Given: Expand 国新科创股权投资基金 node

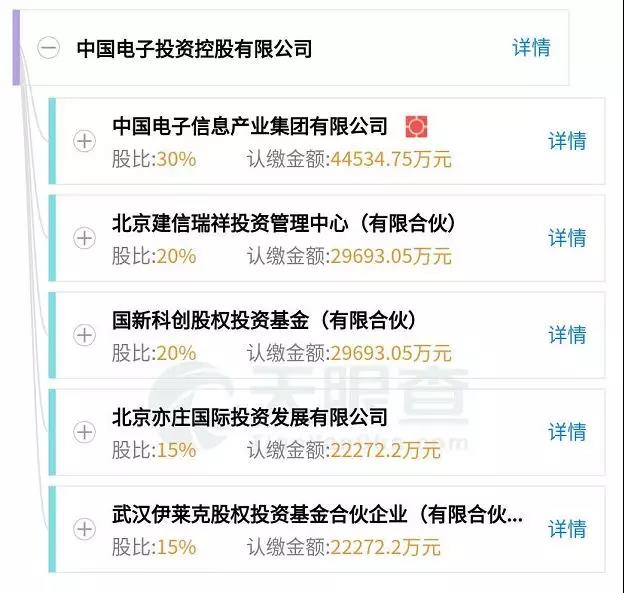Looking at the screenshot, I should tap(84, 335).
